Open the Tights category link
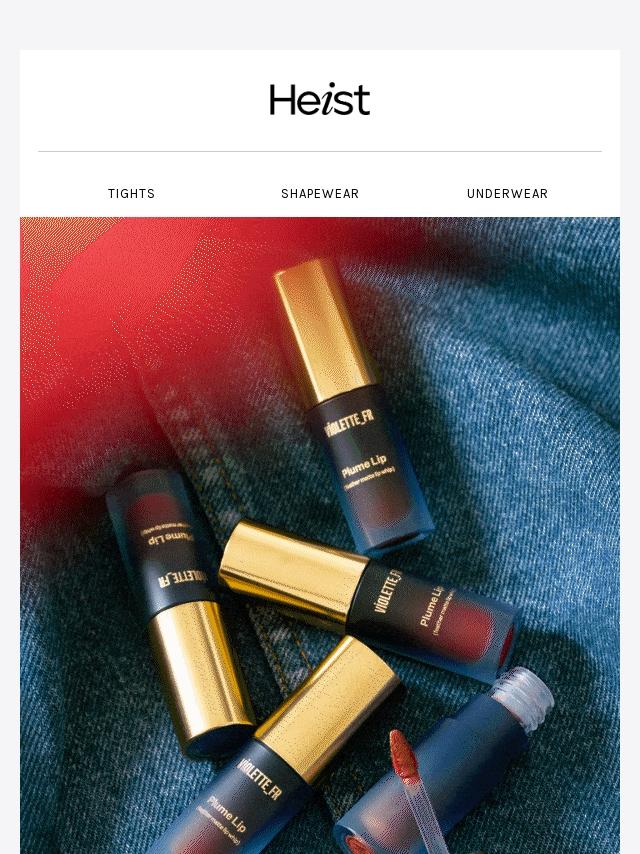 point(132,194)
